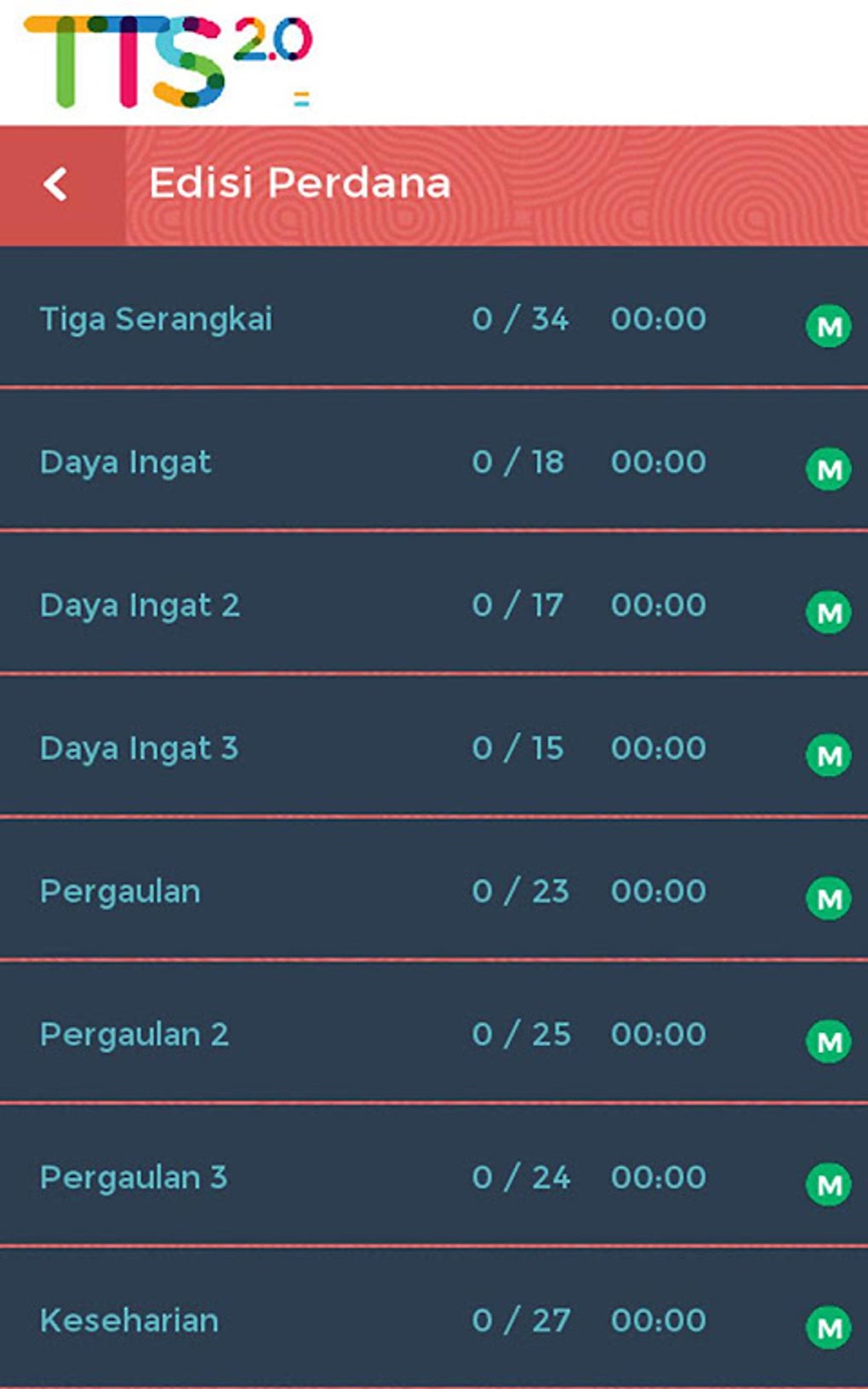Image resolution: width=868 pixels, height=1389 pixels.
Task: Open the Daya Ingat 2 puzzle
Action: tap(140, 605)
